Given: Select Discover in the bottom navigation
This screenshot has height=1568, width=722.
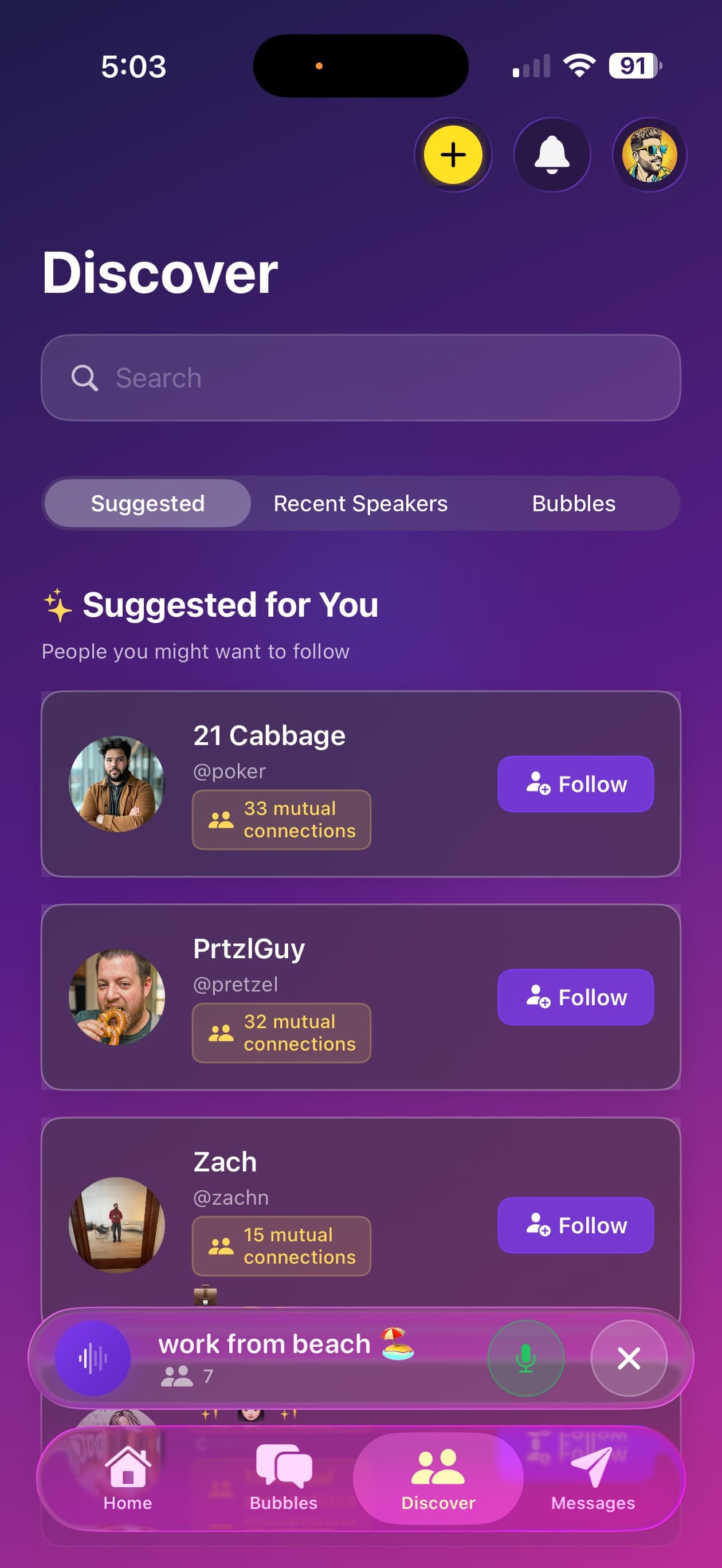Looking at the screenshot, I should coord(438,1478).
